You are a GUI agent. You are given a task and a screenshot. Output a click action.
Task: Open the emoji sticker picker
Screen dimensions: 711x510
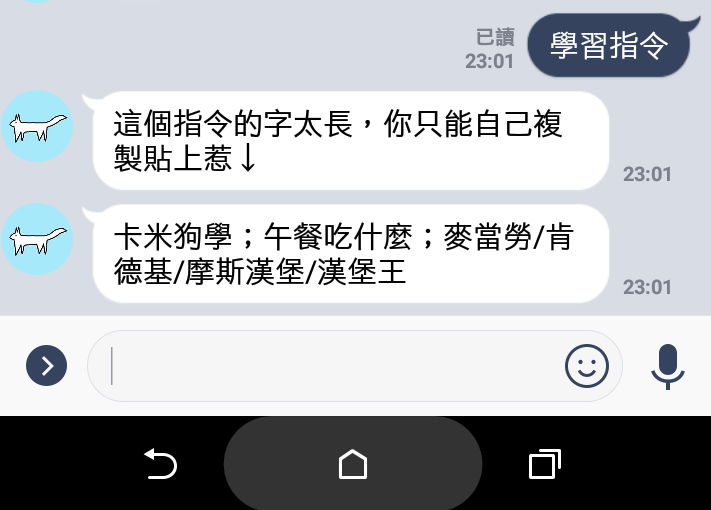tap(587, 366)
